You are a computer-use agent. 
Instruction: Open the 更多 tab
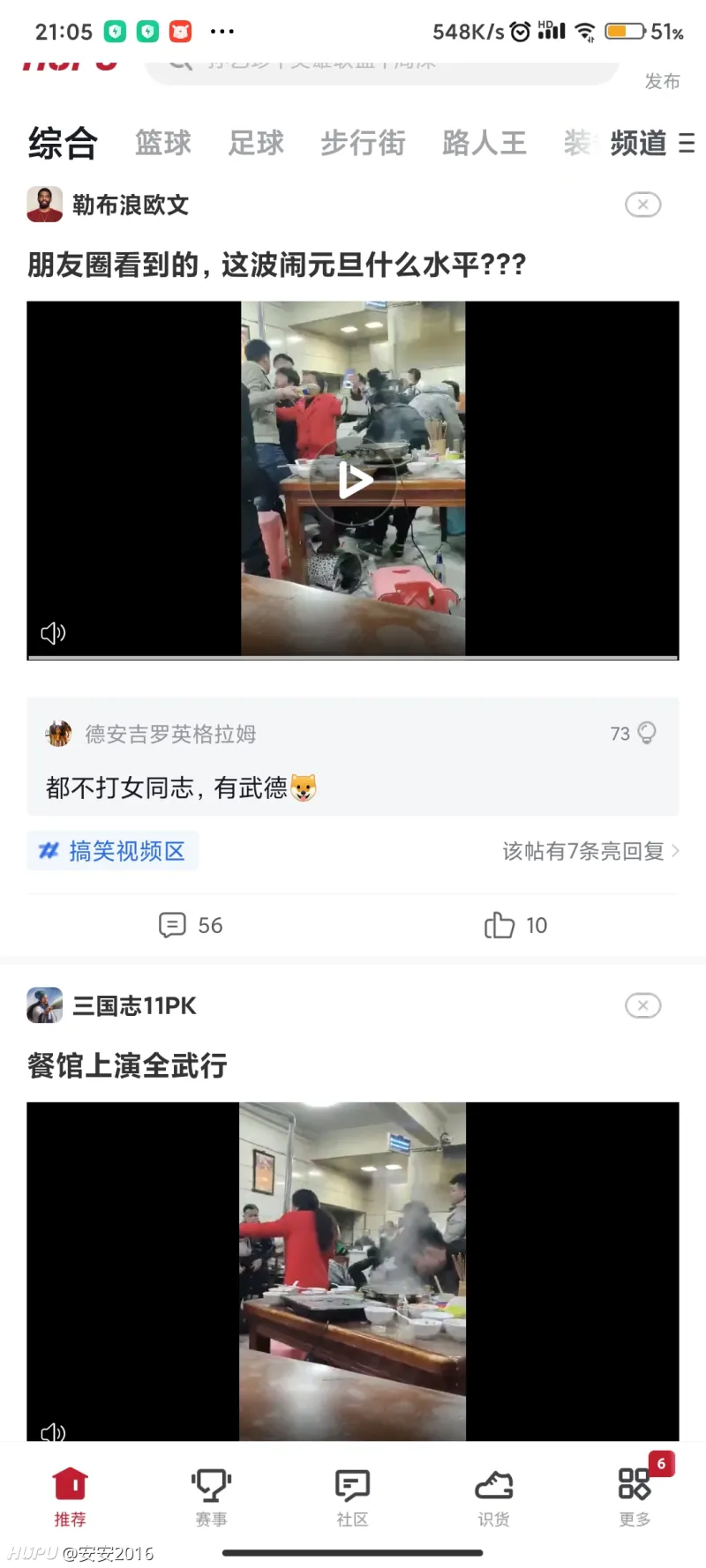pos(635,1497)
